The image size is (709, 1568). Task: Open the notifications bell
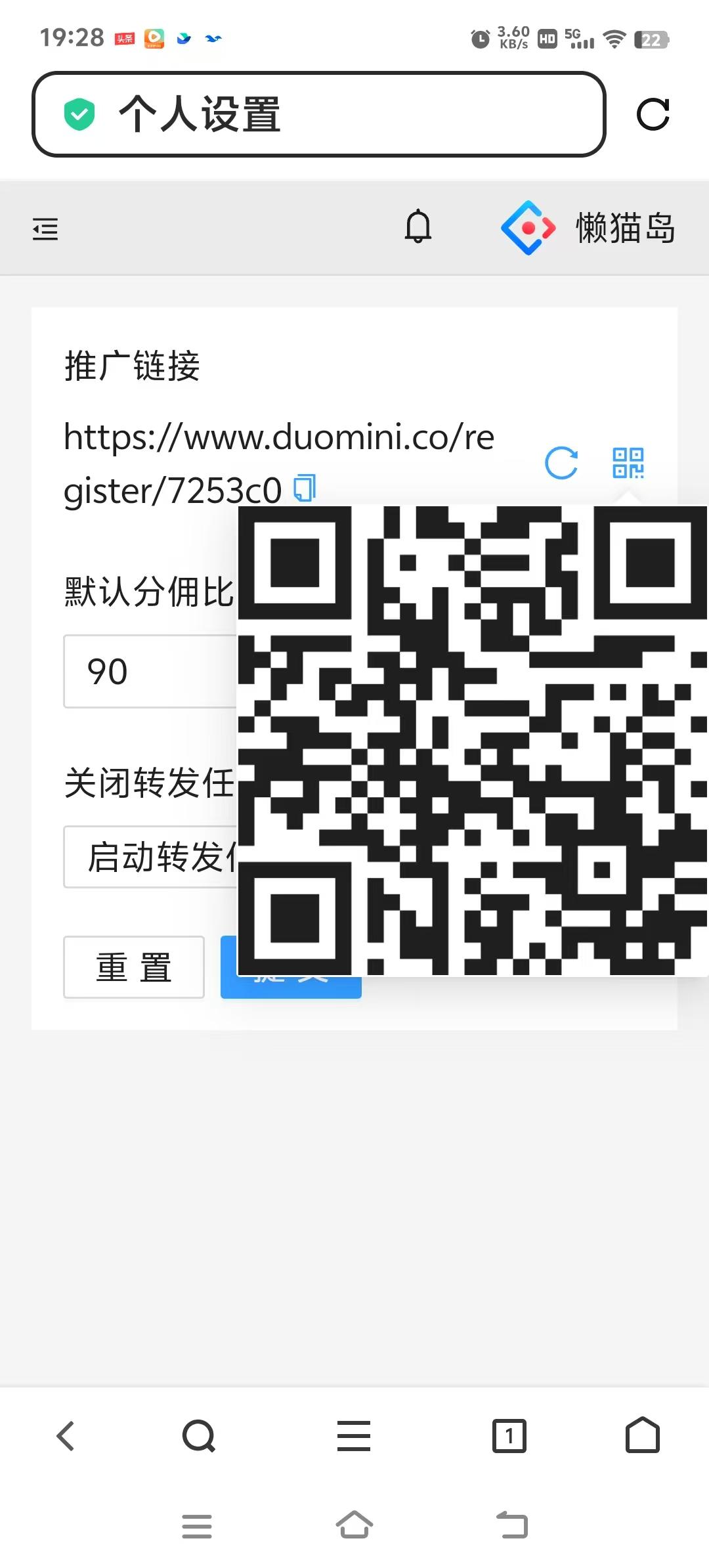pyautogui.click(x=418, y=227)
